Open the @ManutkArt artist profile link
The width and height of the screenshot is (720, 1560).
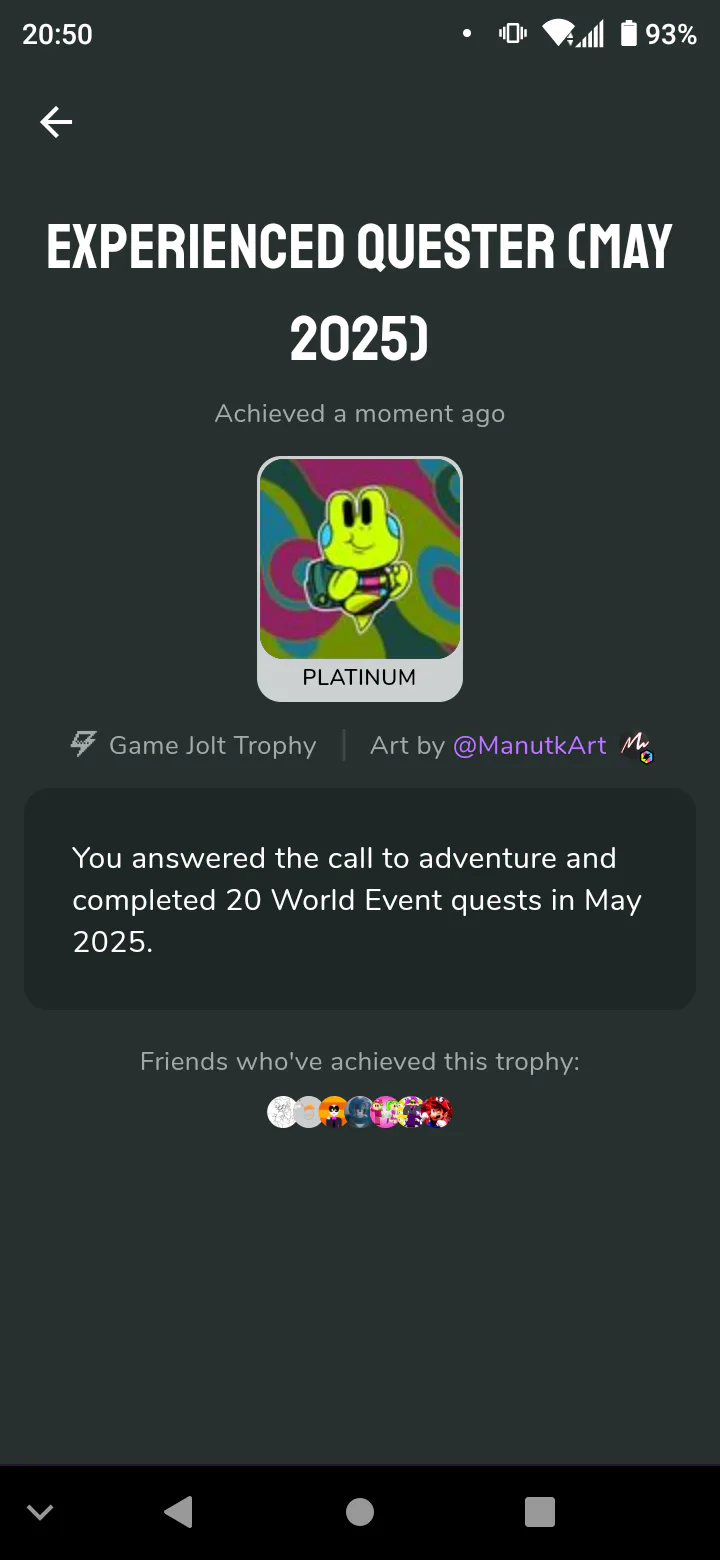(x=530, y=746)
